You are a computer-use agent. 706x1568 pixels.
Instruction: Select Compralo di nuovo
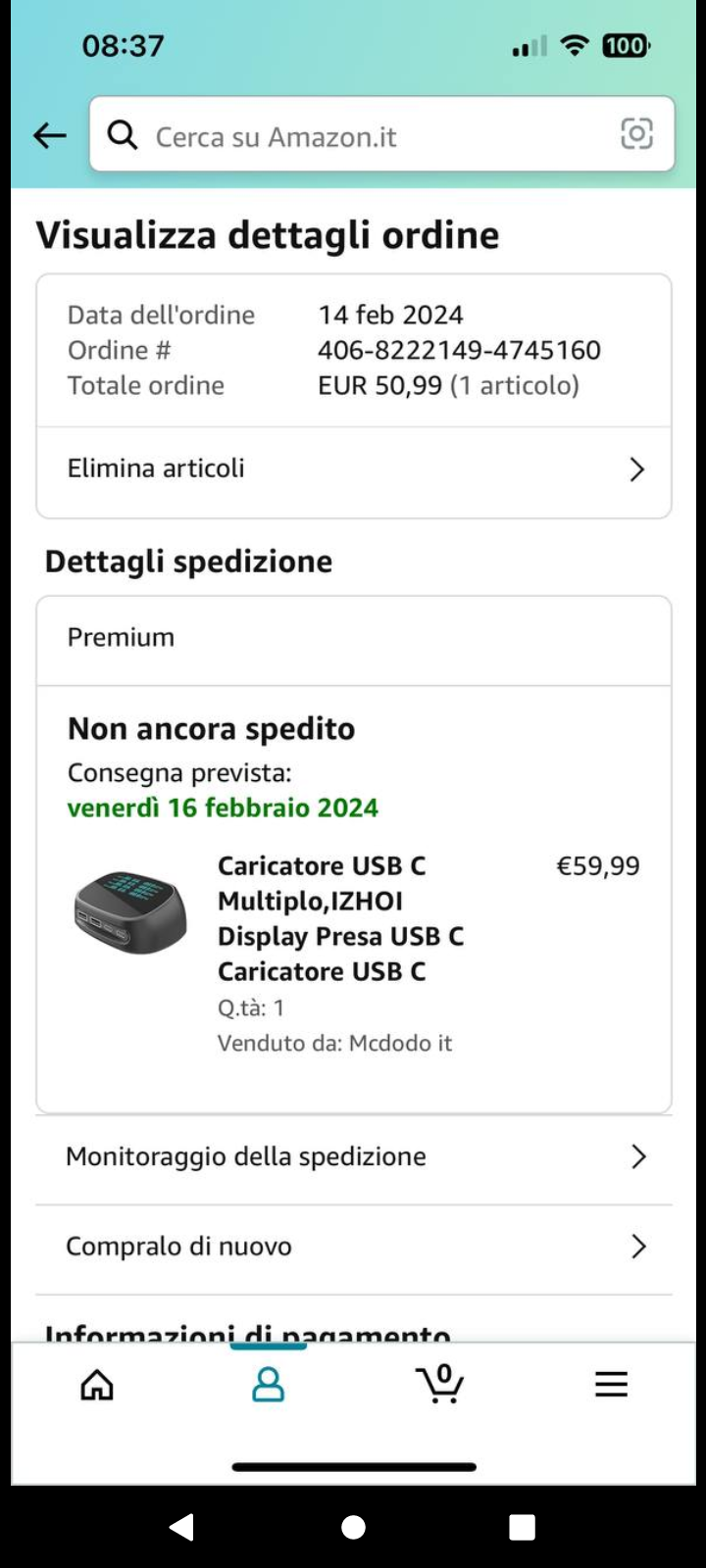click(x=353, y=1247)
